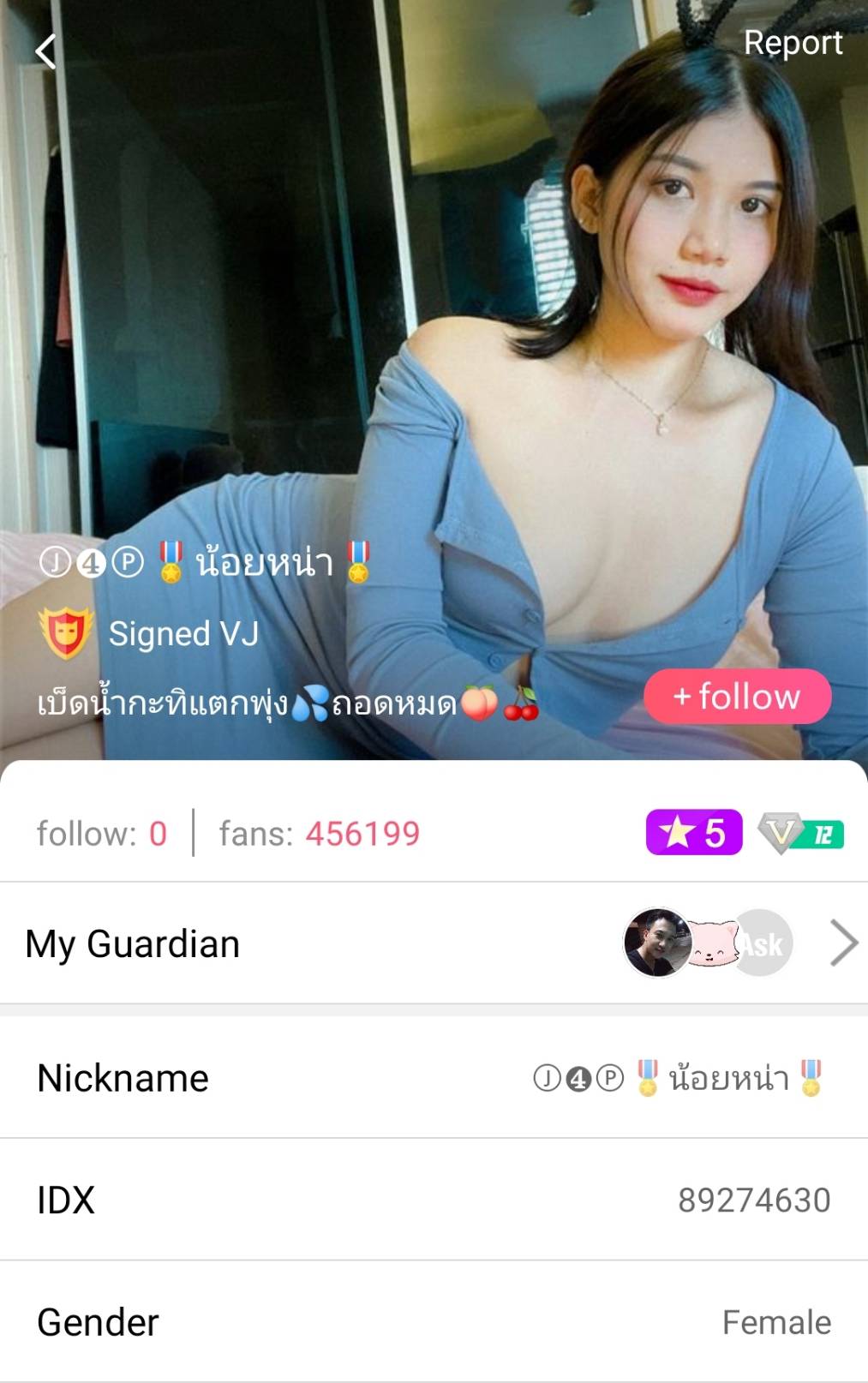Open the follow count list
This screenshot has width=868, height=1383.
tap(102, 834)
